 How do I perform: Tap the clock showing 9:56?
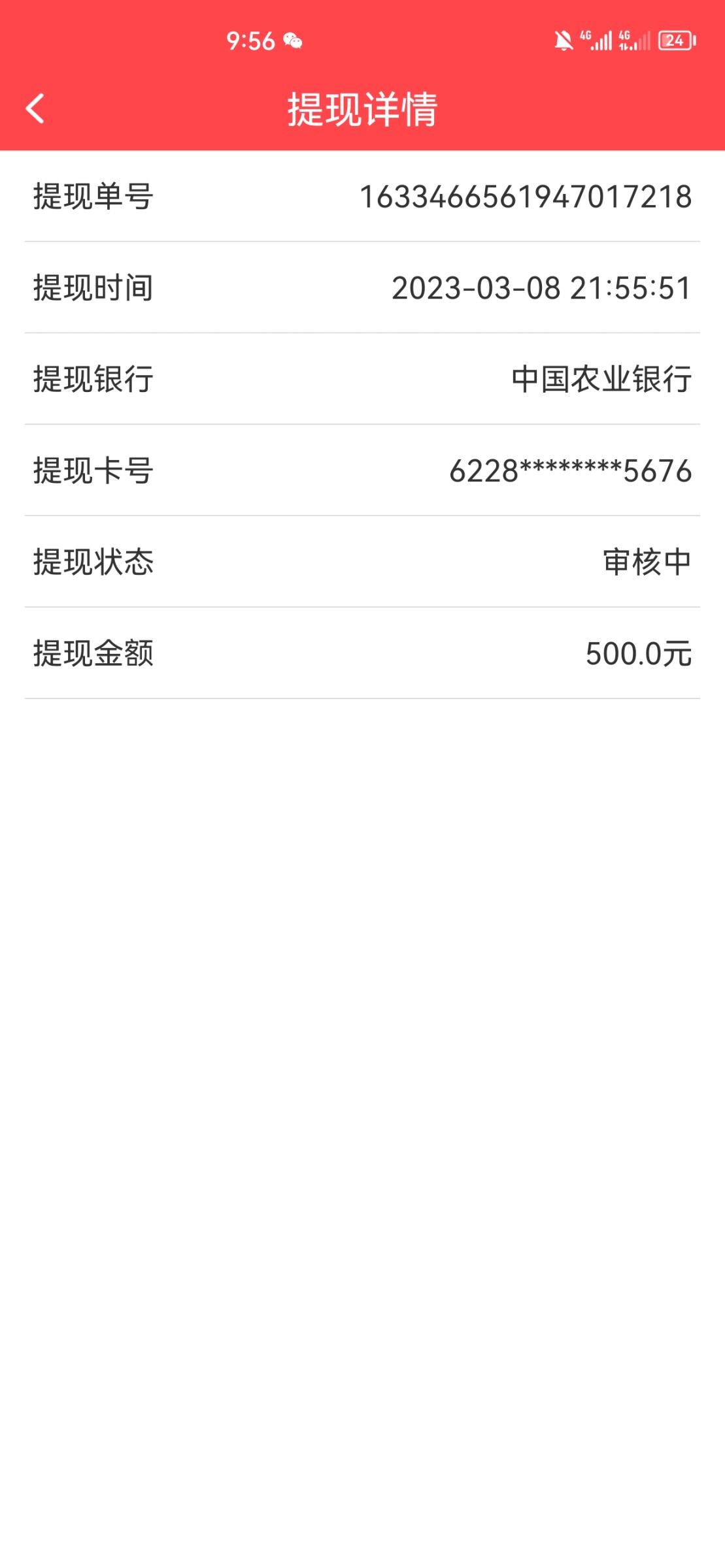pos(252,41)
